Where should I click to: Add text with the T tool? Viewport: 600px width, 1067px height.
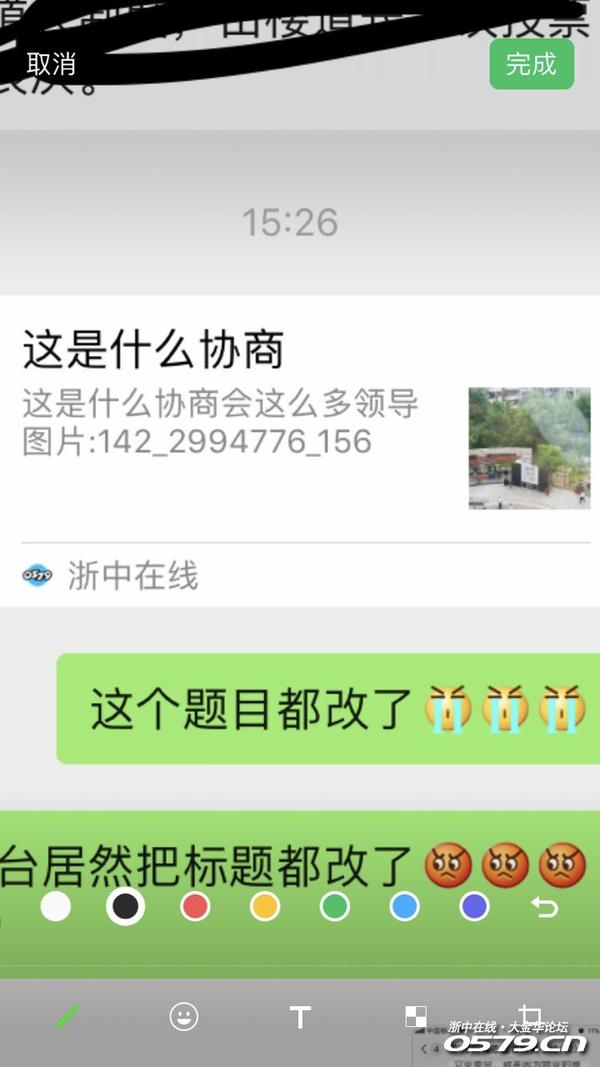[x=300, y=1017]
